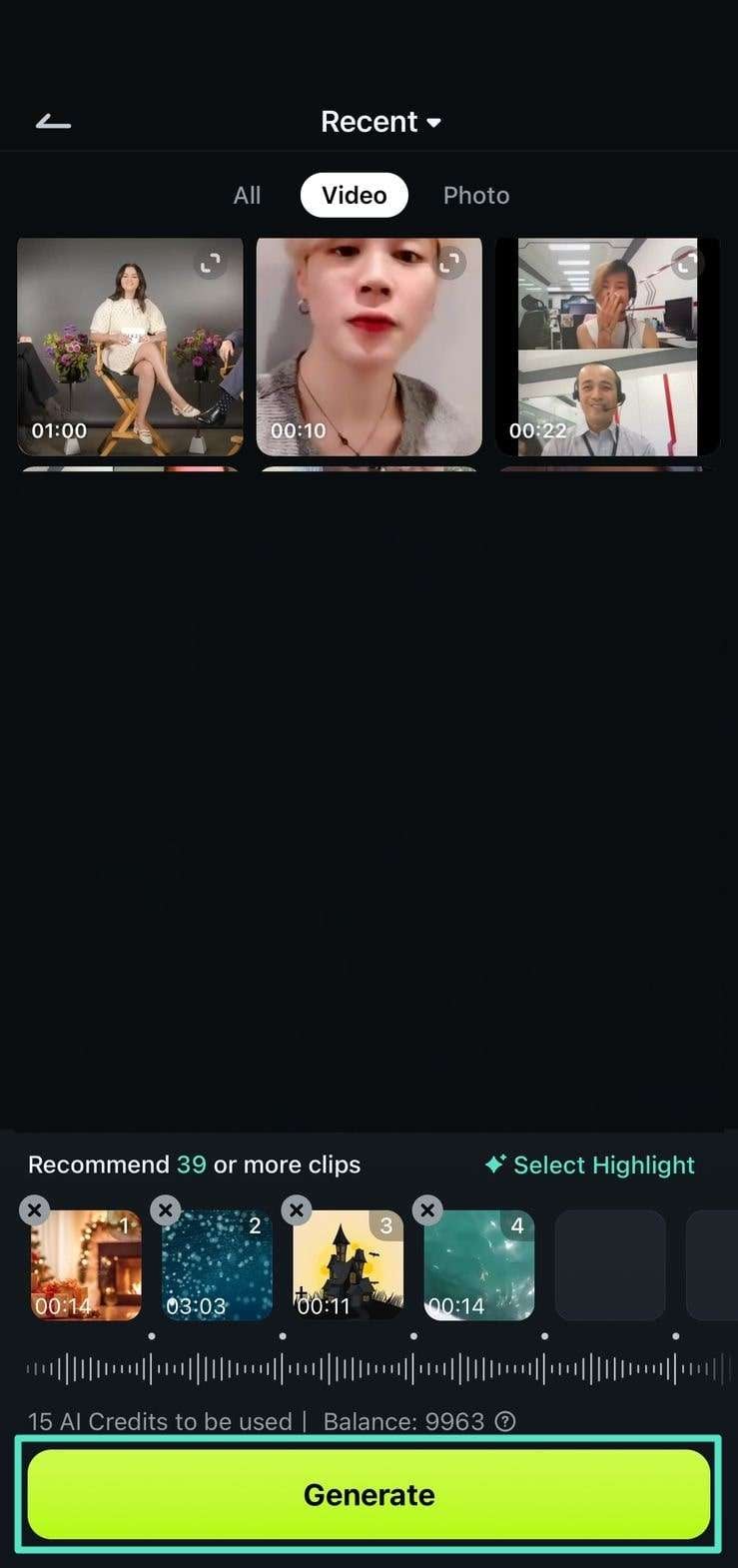Remove clip 2 lasting 03:03
The image size is (738, 1568).
[166, 1210]
